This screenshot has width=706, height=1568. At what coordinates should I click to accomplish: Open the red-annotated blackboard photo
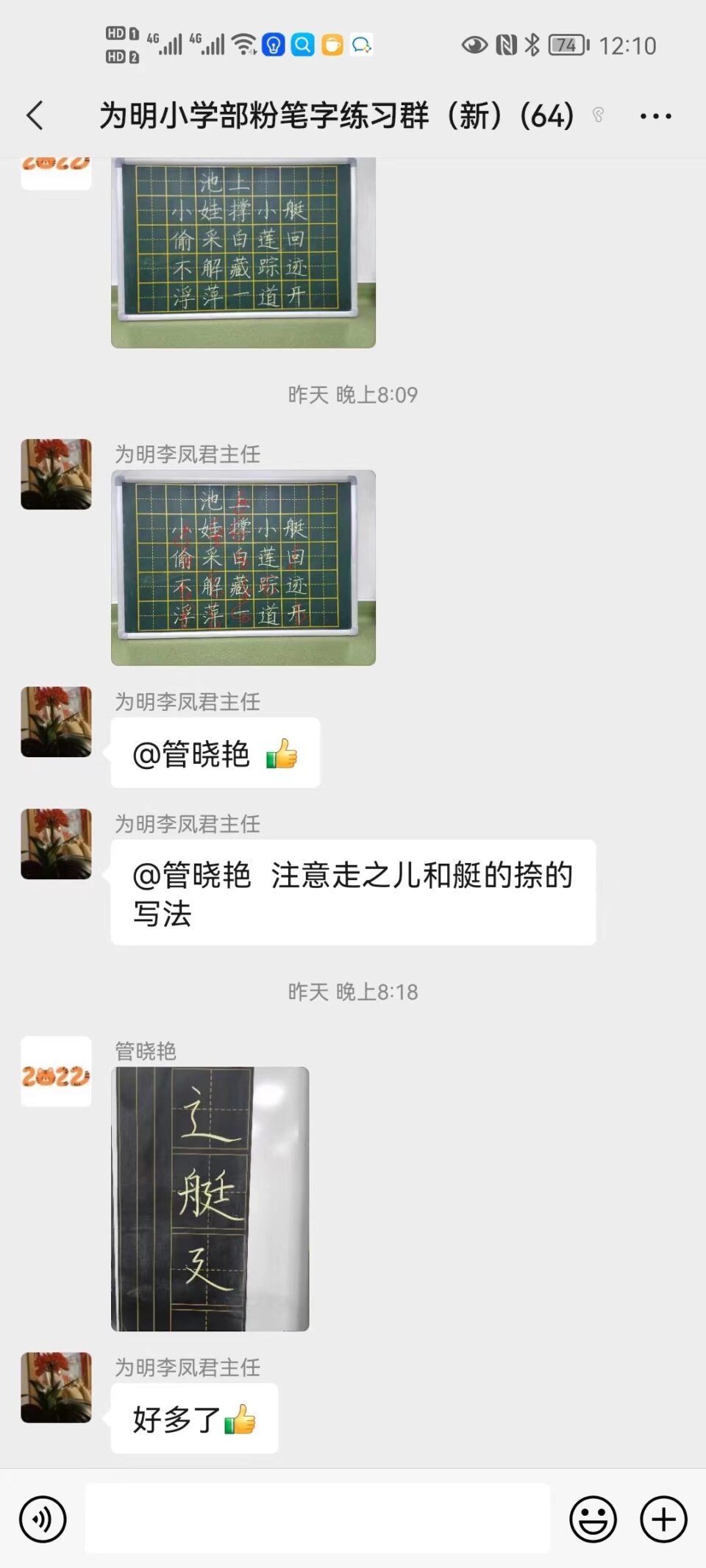pyautogui.click(x=243, y=568)
